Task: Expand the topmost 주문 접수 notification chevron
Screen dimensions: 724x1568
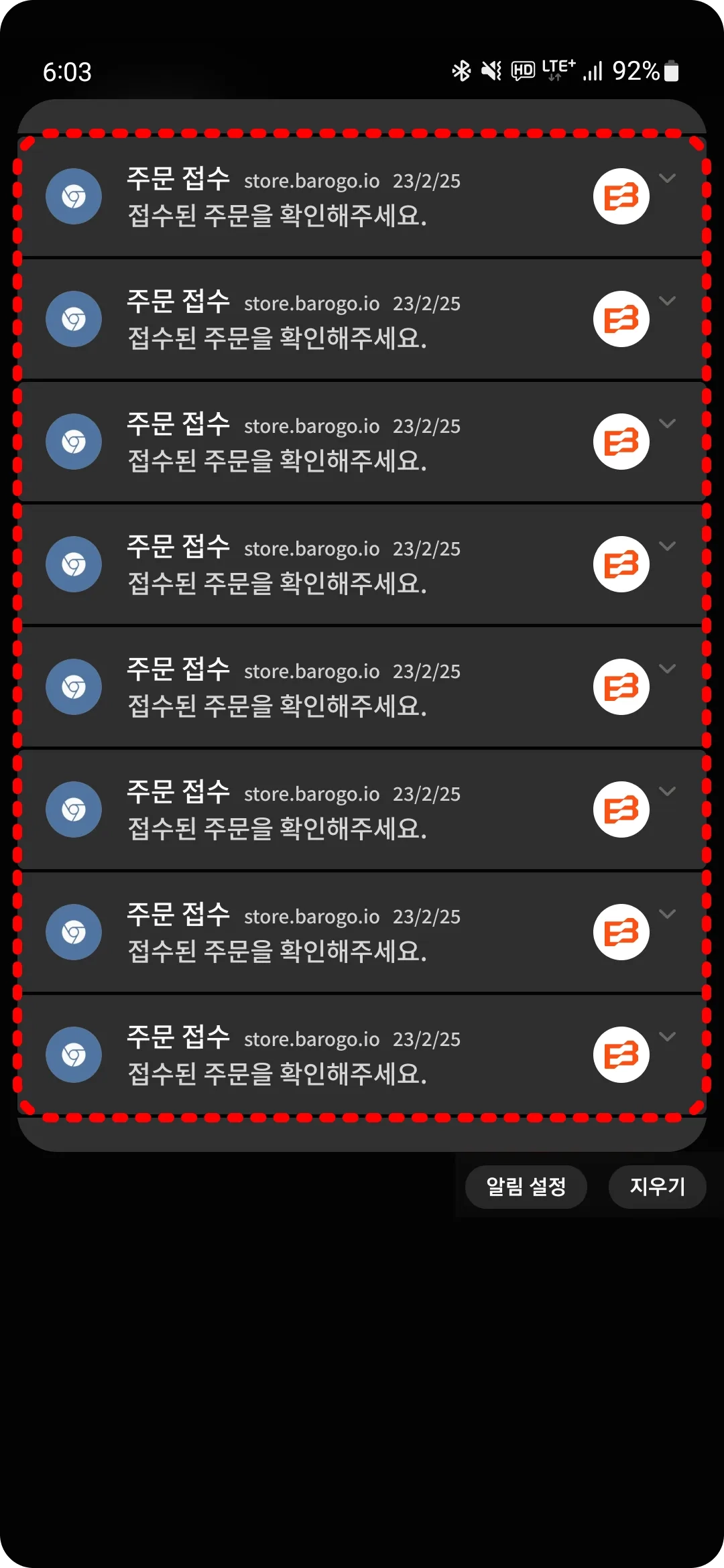Action: coord(667,178)
